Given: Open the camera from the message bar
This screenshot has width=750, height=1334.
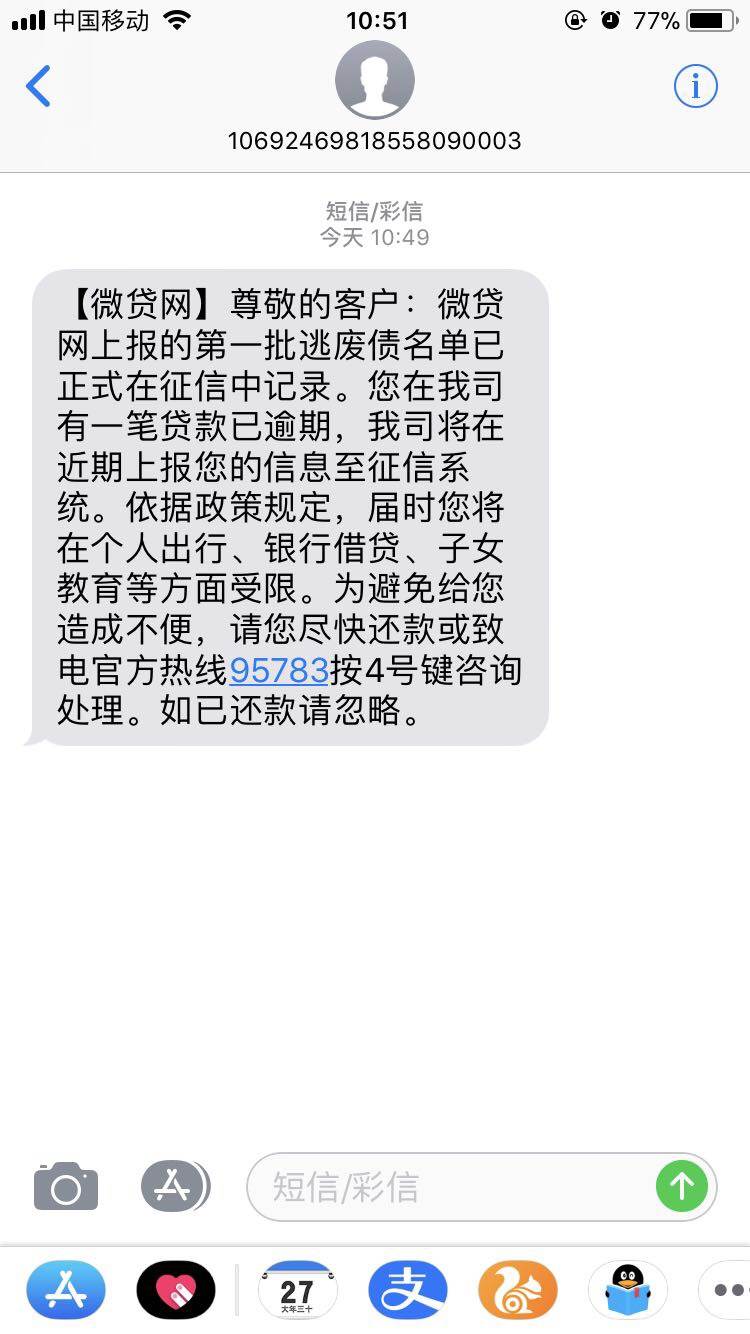Looking at the screenshot, I should [65, 1187].
